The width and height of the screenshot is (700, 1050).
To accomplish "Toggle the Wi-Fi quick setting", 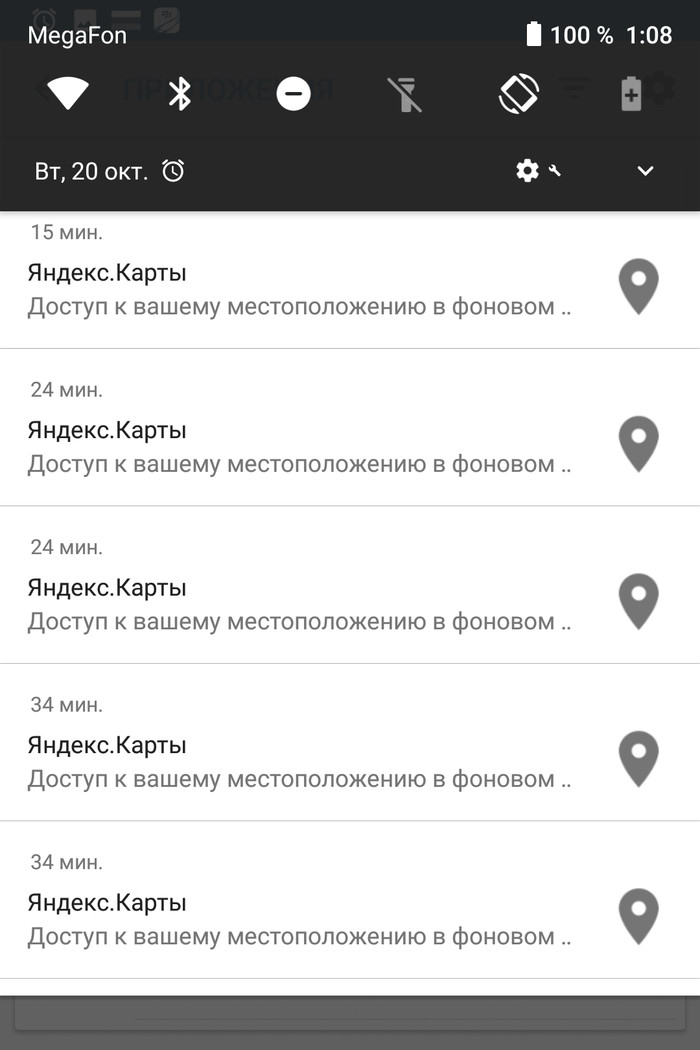I will [68, 94].
